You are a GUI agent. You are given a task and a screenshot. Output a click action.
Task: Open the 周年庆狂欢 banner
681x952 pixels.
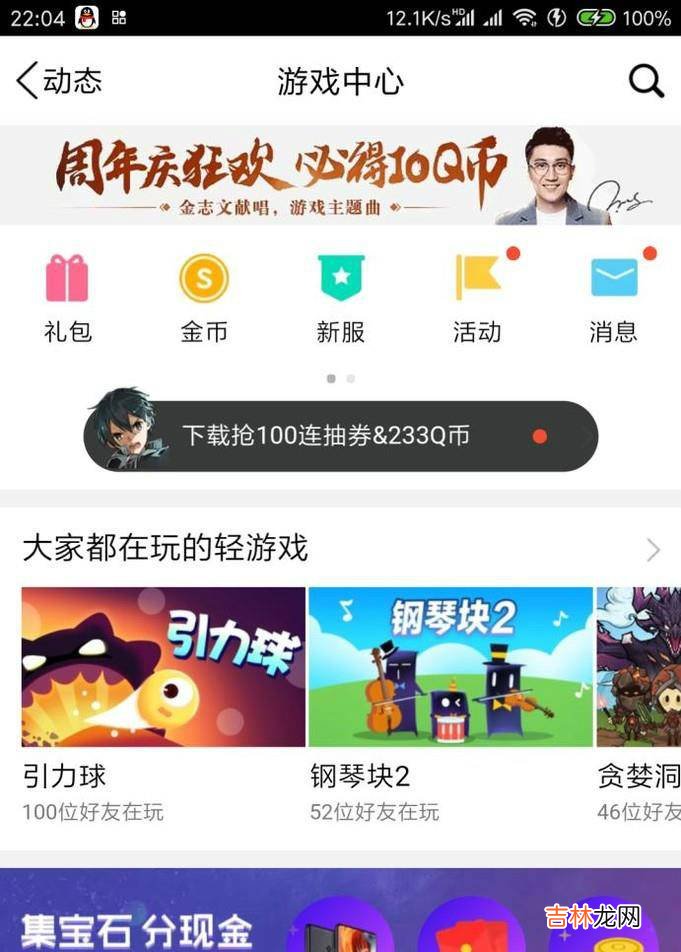pos(340,175)
